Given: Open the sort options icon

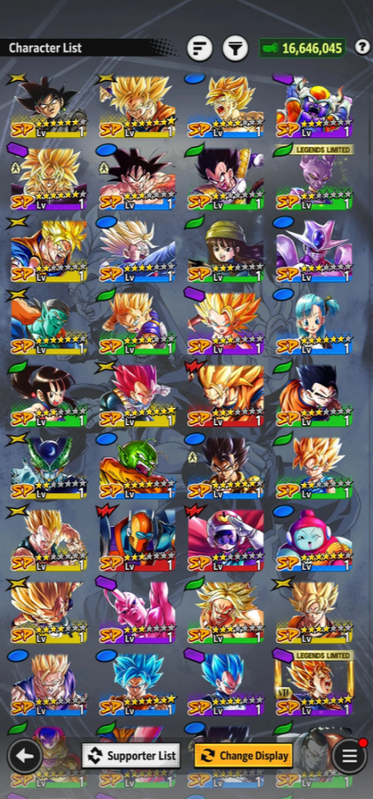Looking at the screenshot, I should click(x=200, y=49).
